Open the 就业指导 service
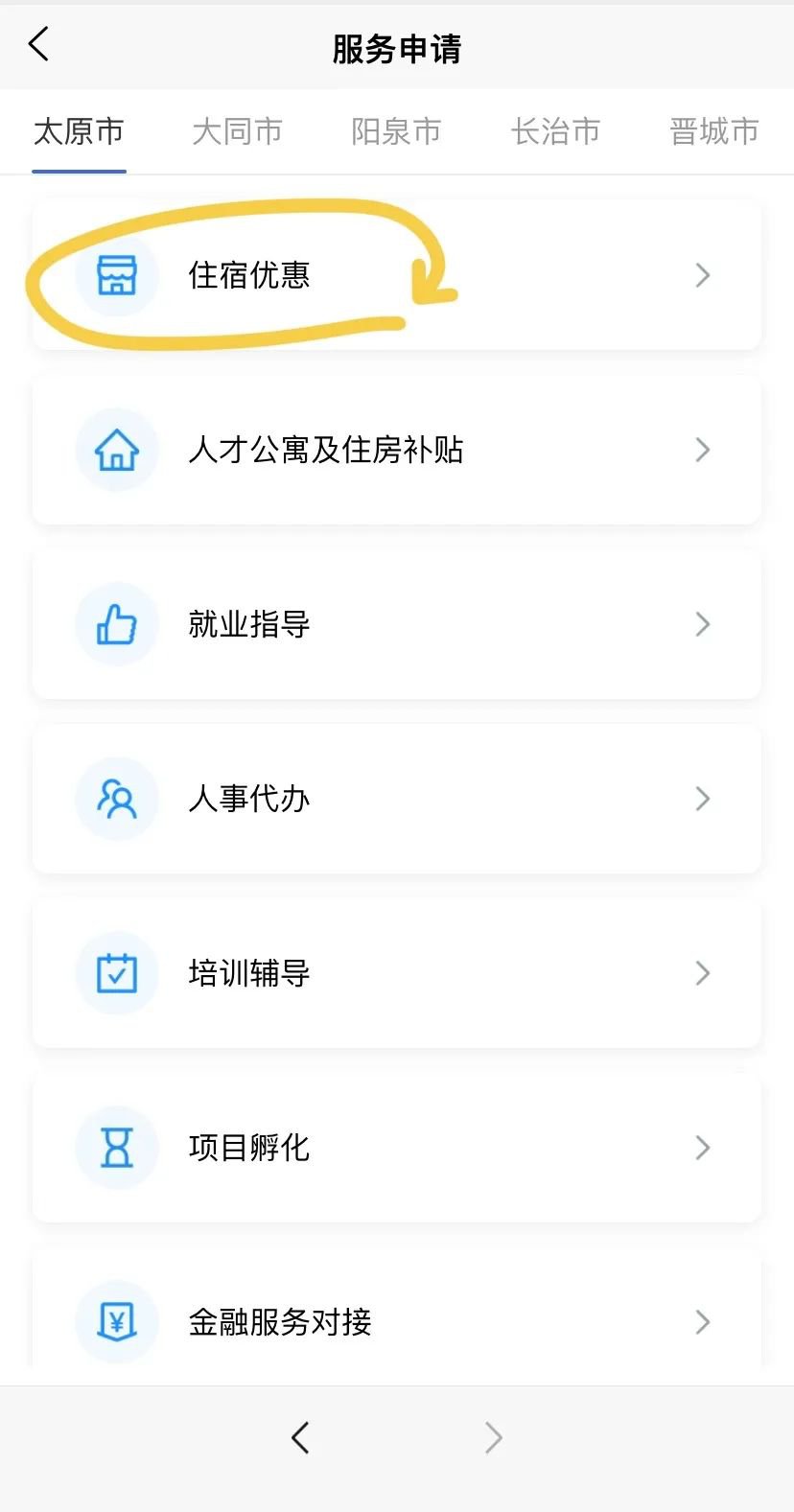This screenshot has width=794, height=1512. tap(396, 624)
